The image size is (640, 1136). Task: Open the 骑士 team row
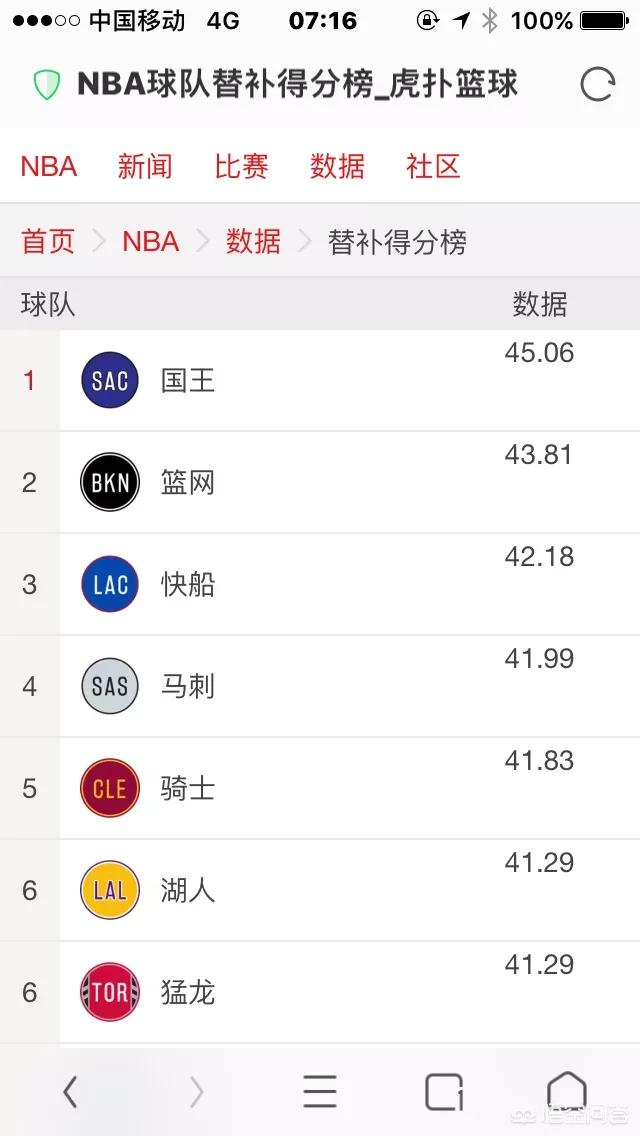[320, 789]
